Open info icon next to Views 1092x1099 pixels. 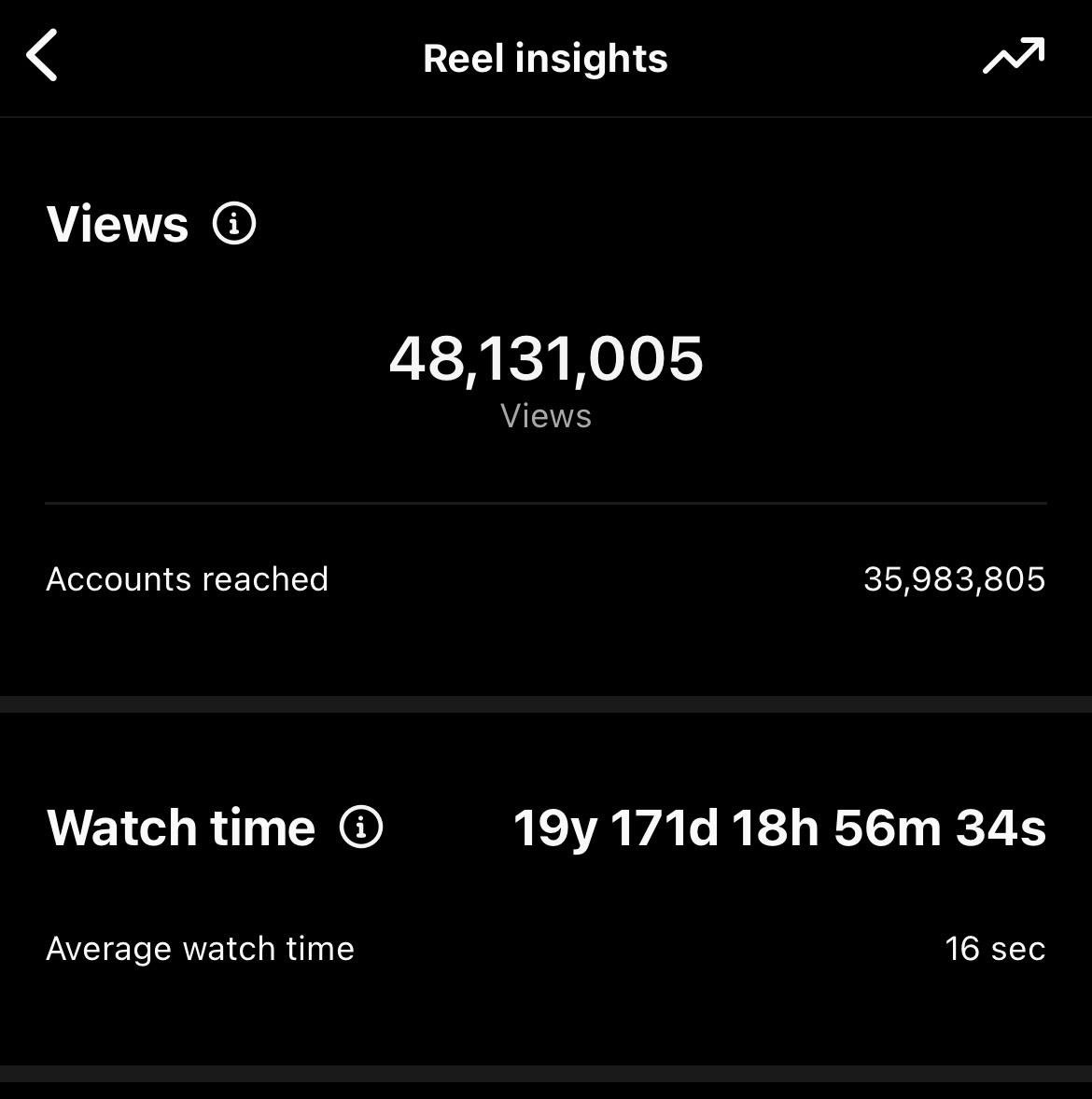[x=234, y=224]
